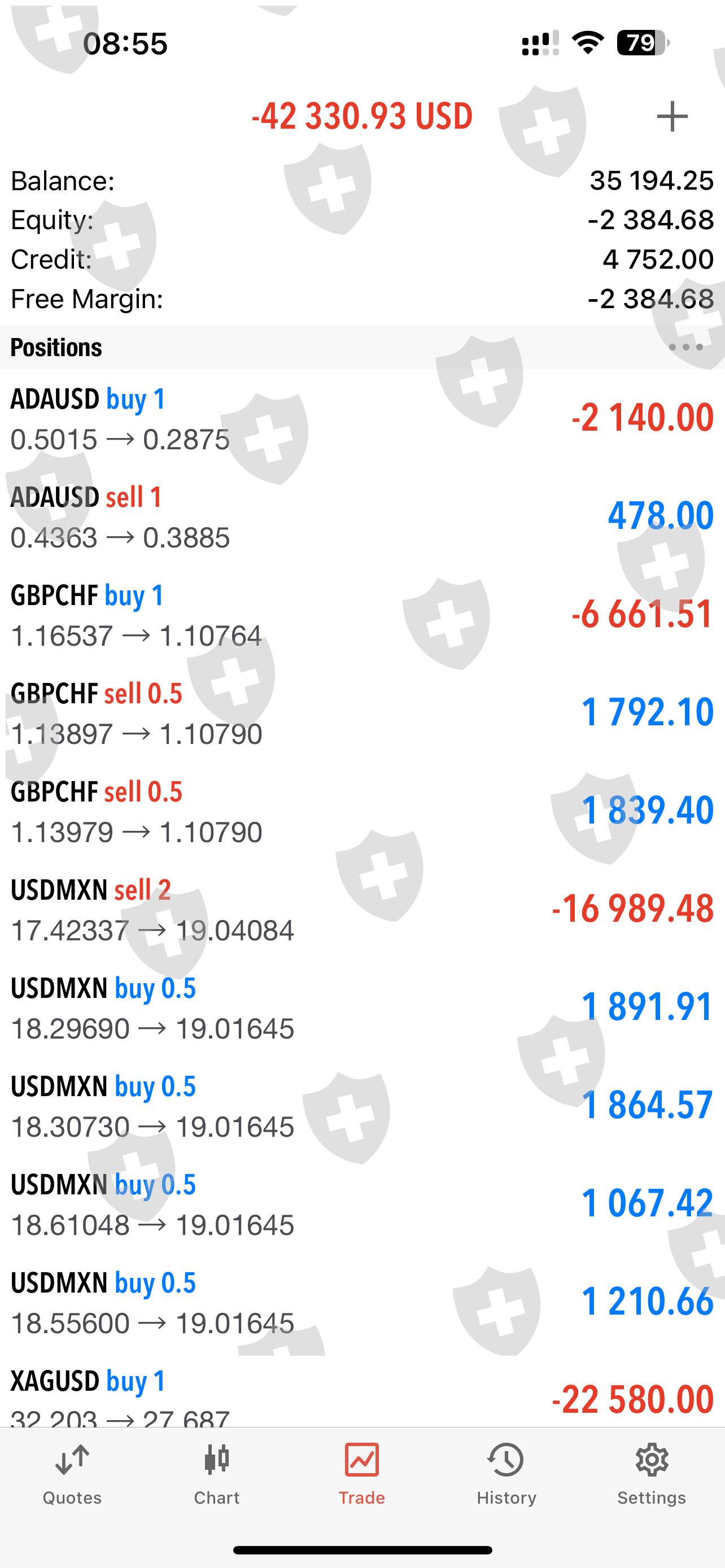Open the Settings tab
725x1568 pixels.
click(652, 1474)
